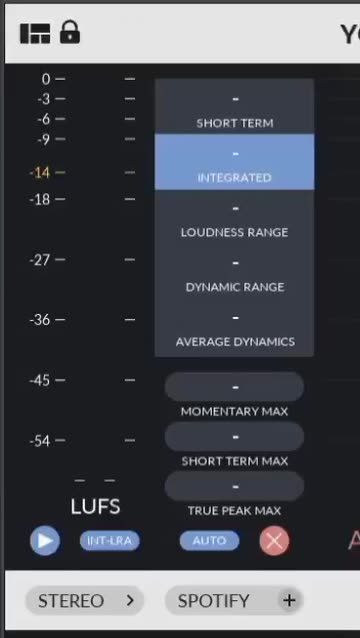360x638 pixels.
Task: Select the Short Term reading
Action: pos(234,107)
